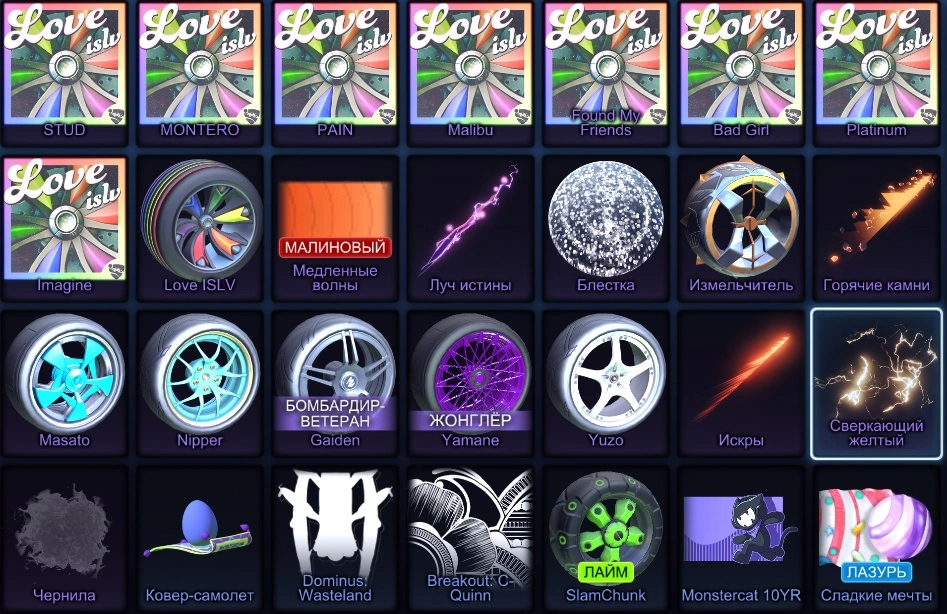947x614 pixels.
Task: Select the lime SlamChunk wheels
Action: point(606,535)
